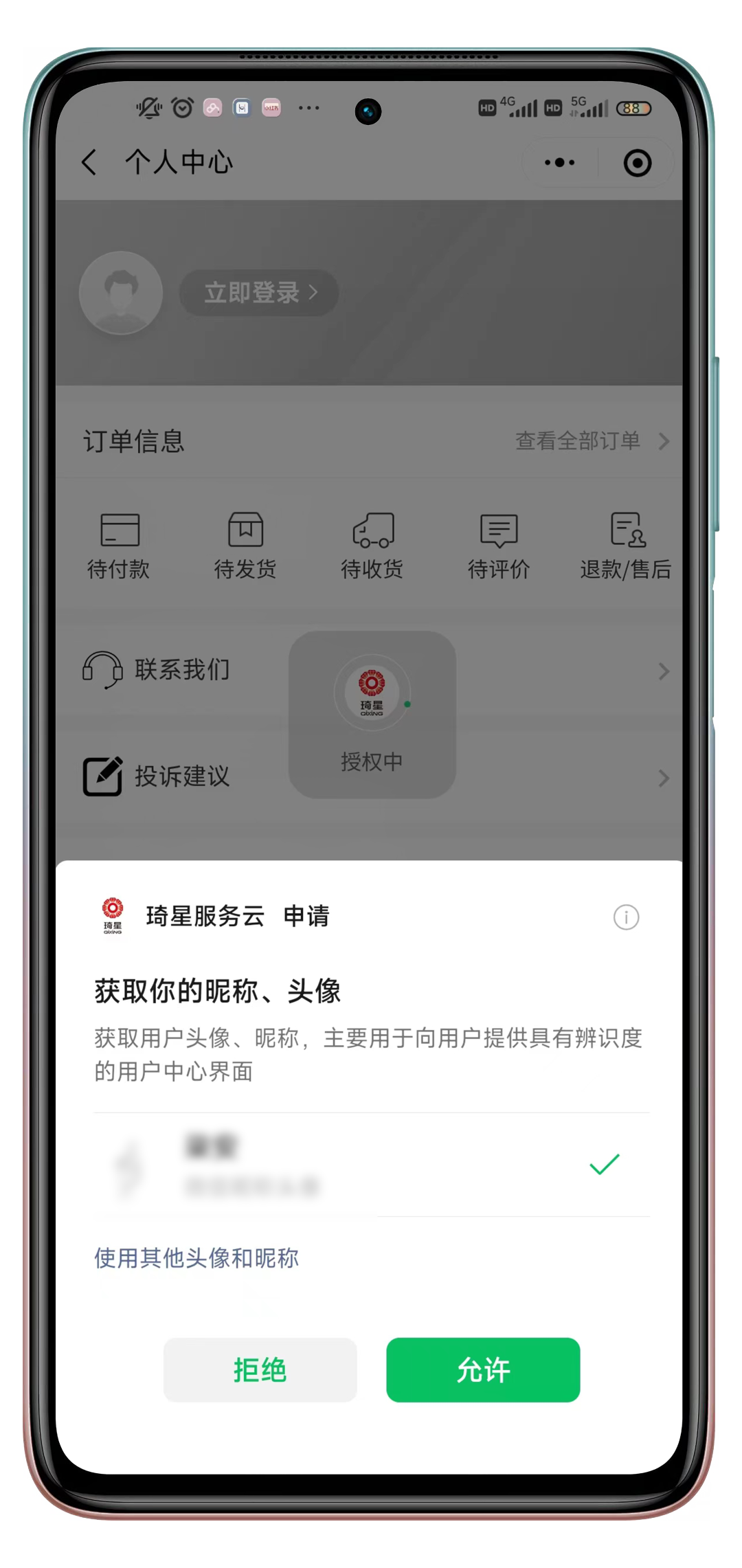Viewport: 742px width, 1568px height.
Task: Open the info icon beside 申请
Action: [626, 917]
